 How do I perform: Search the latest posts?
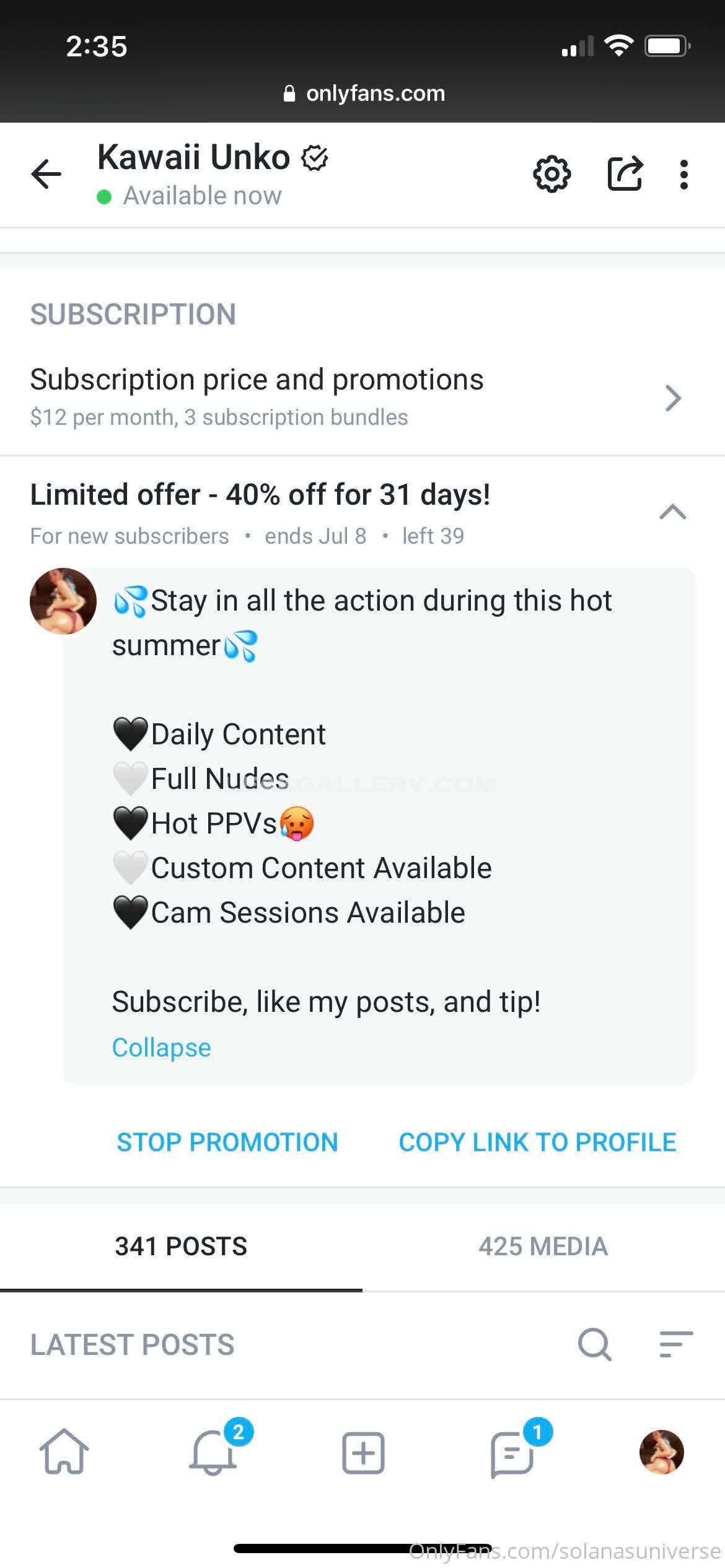point(594,1344)
